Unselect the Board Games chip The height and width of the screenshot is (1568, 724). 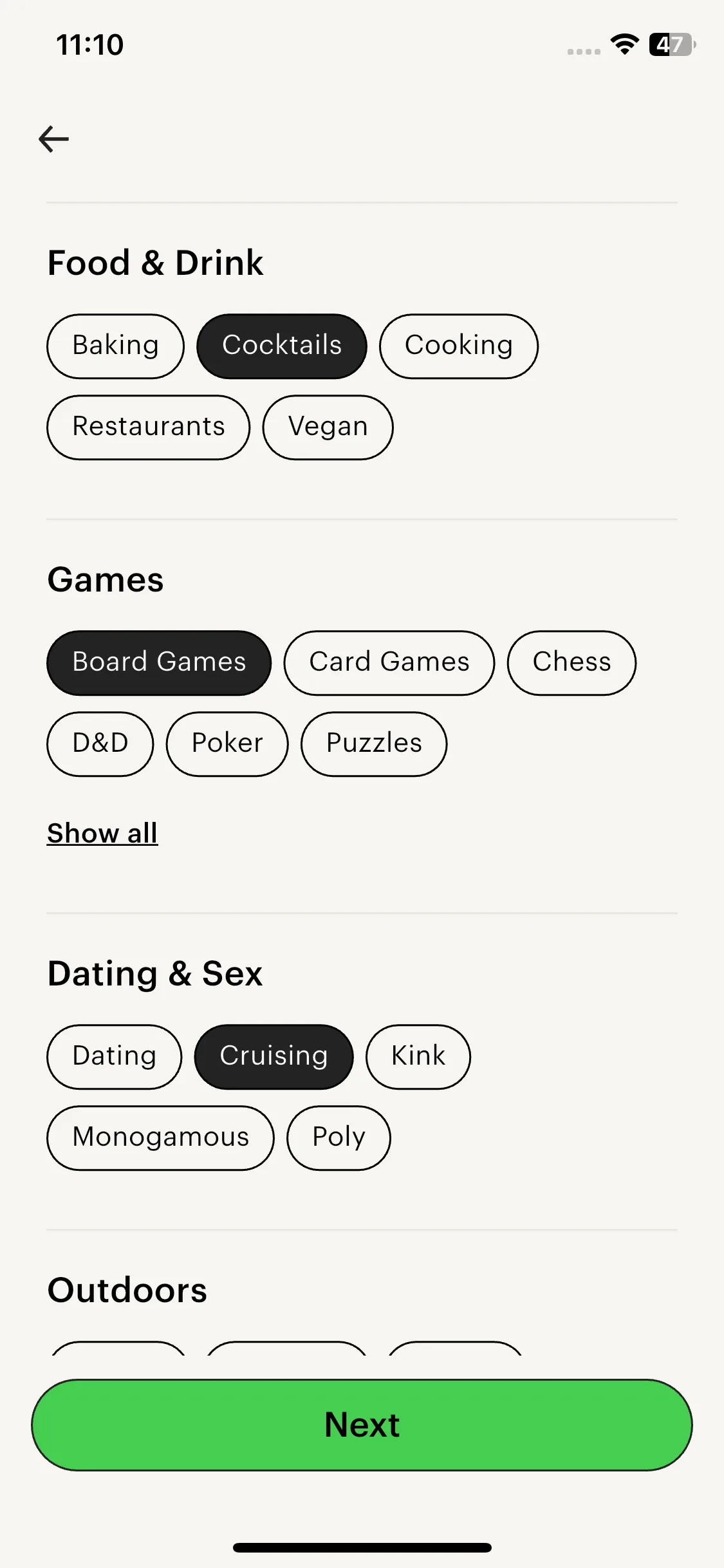159,663
